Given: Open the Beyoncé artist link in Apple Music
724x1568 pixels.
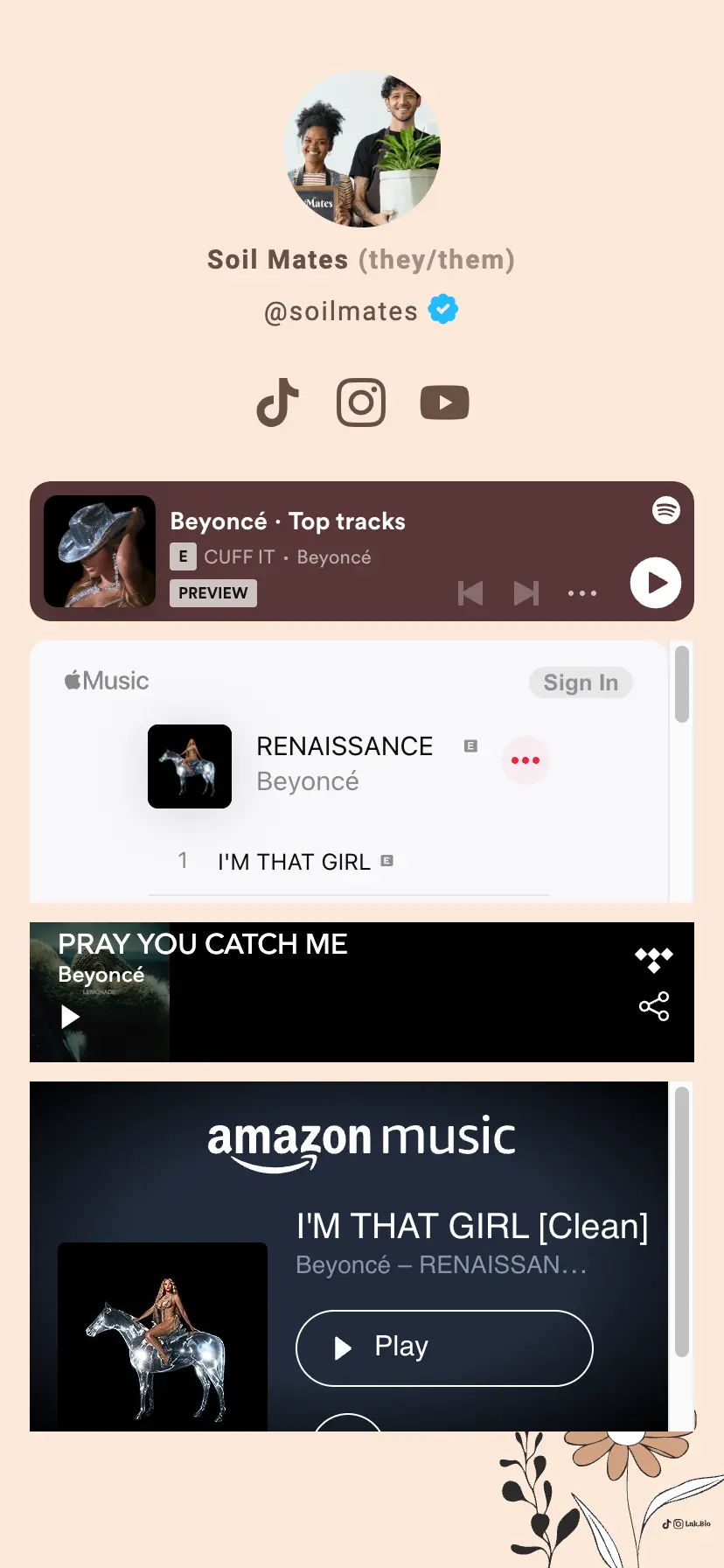Looking at the screenshot, I should 308,781.
